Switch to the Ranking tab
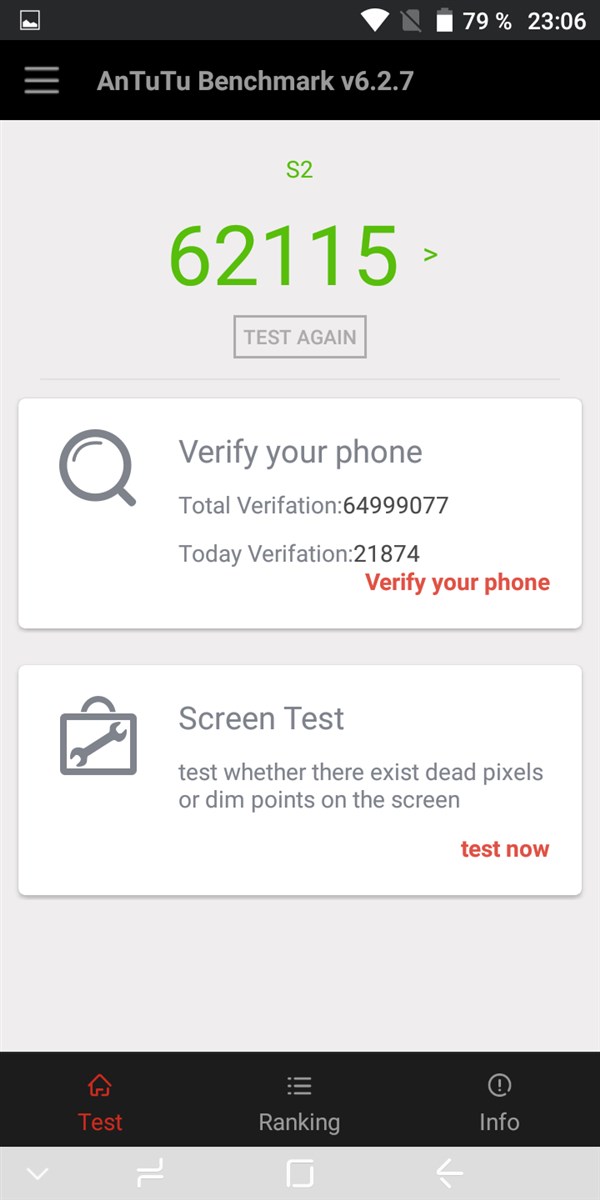The height and width of the screenshot is (1200, 600). [x=299, y=1103]
